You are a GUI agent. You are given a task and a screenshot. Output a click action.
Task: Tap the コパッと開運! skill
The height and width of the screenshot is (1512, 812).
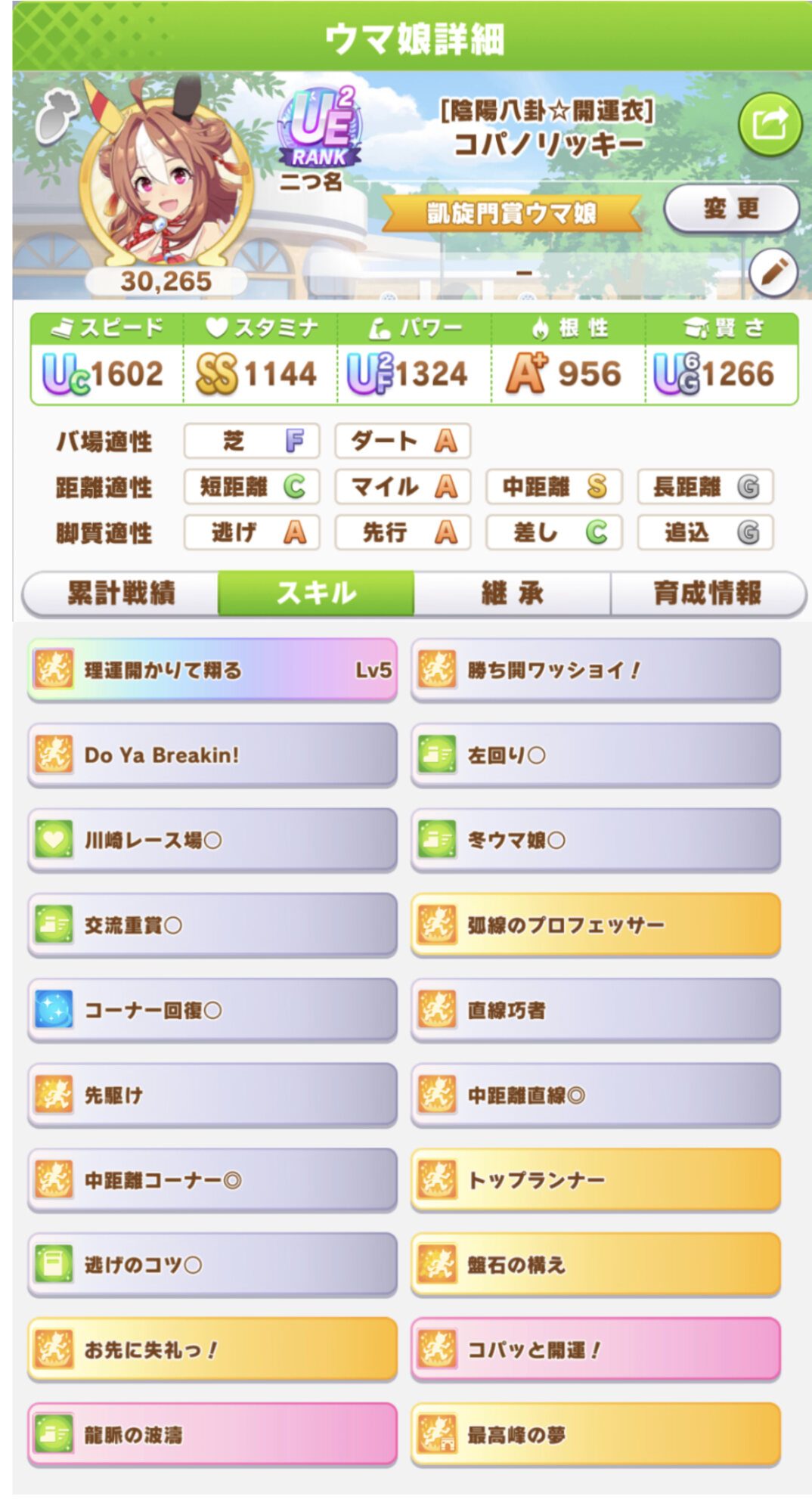(596, 1350)
